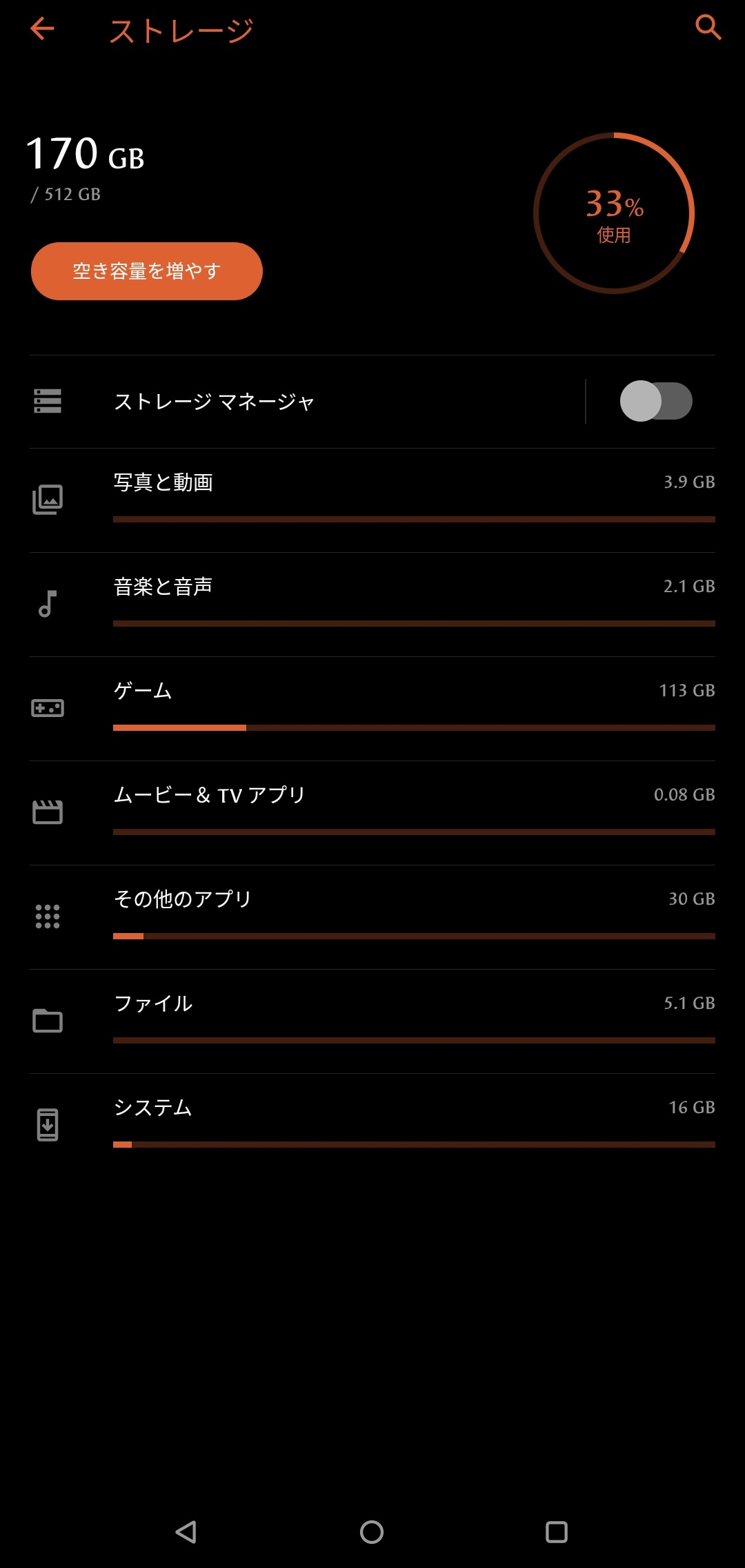Go back using the top arrow
745x1568 pixels.
[43, 29]
